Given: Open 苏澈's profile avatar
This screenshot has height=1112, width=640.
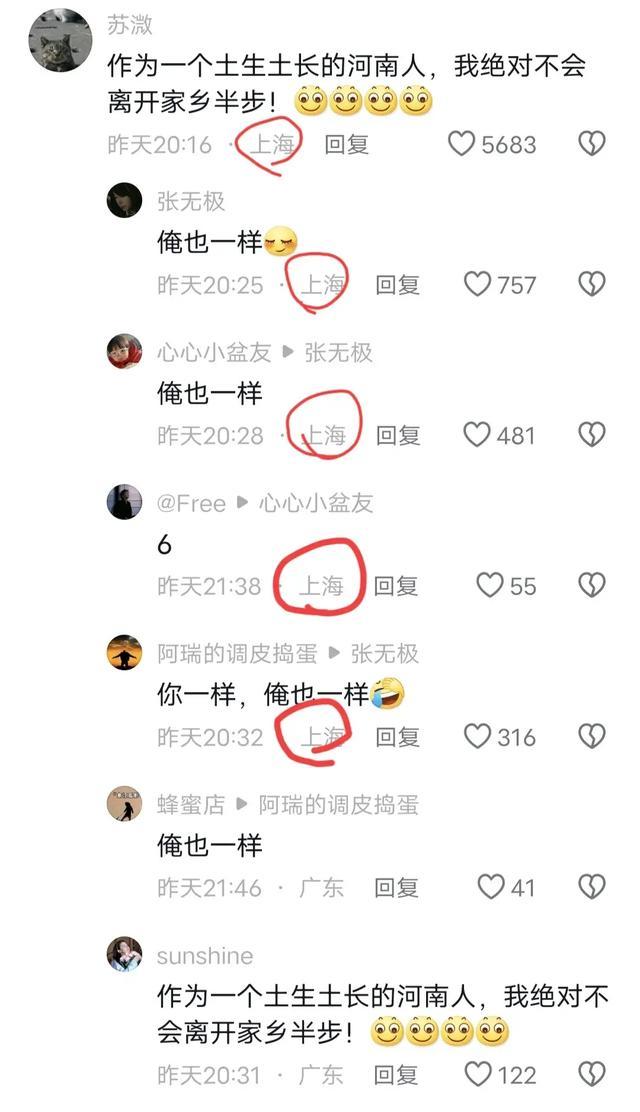Looking at the screenshot, I should (x=60, y=42).
